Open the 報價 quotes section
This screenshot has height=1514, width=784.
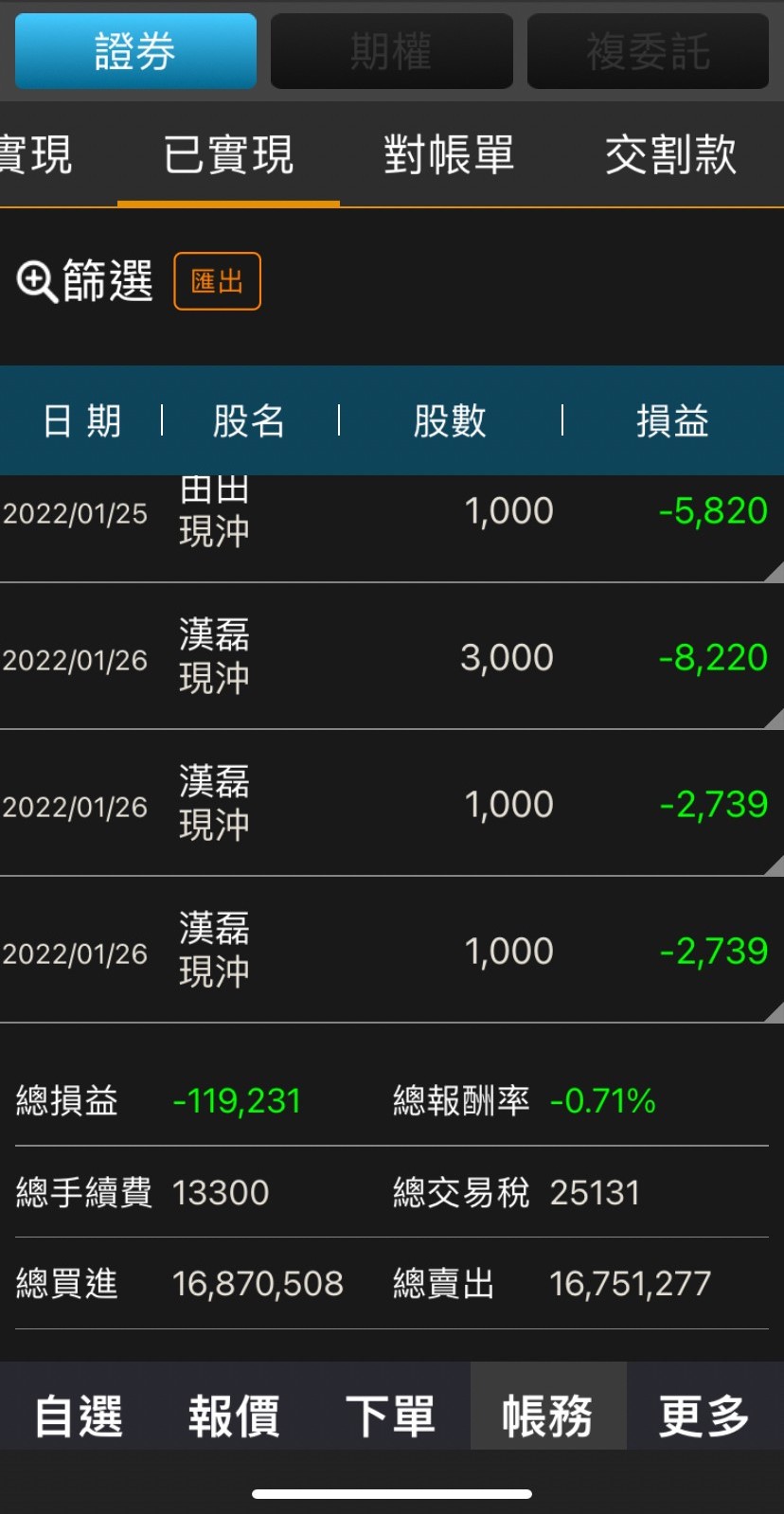pos(234,1416)
